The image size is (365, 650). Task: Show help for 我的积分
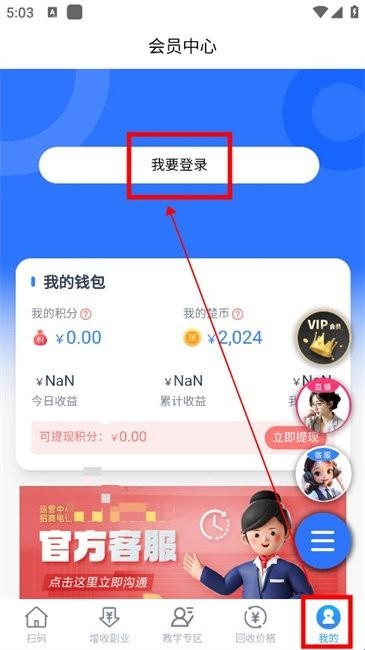85,314
